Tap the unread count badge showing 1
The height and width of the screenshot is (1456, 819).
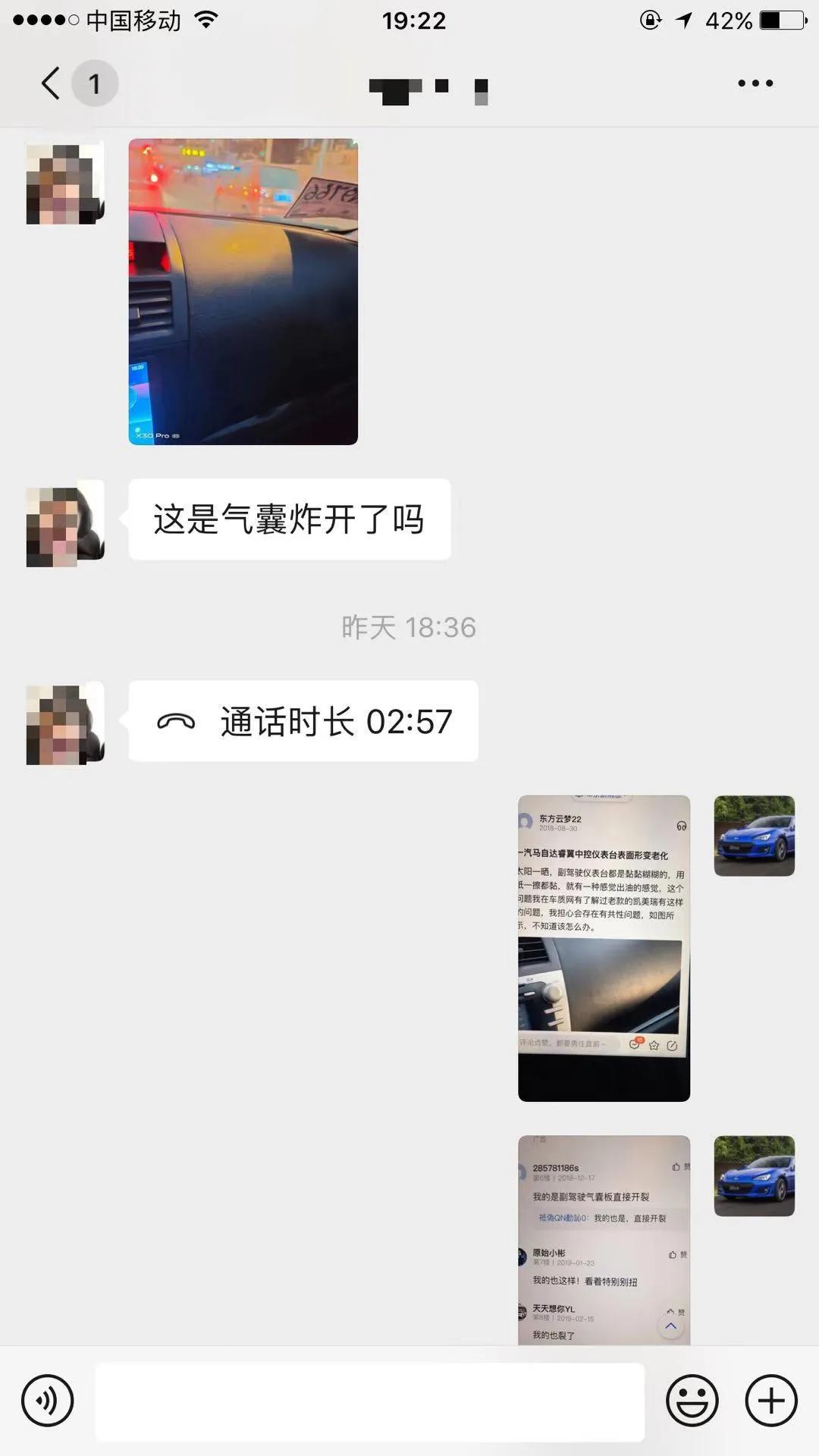click(95, 83)
